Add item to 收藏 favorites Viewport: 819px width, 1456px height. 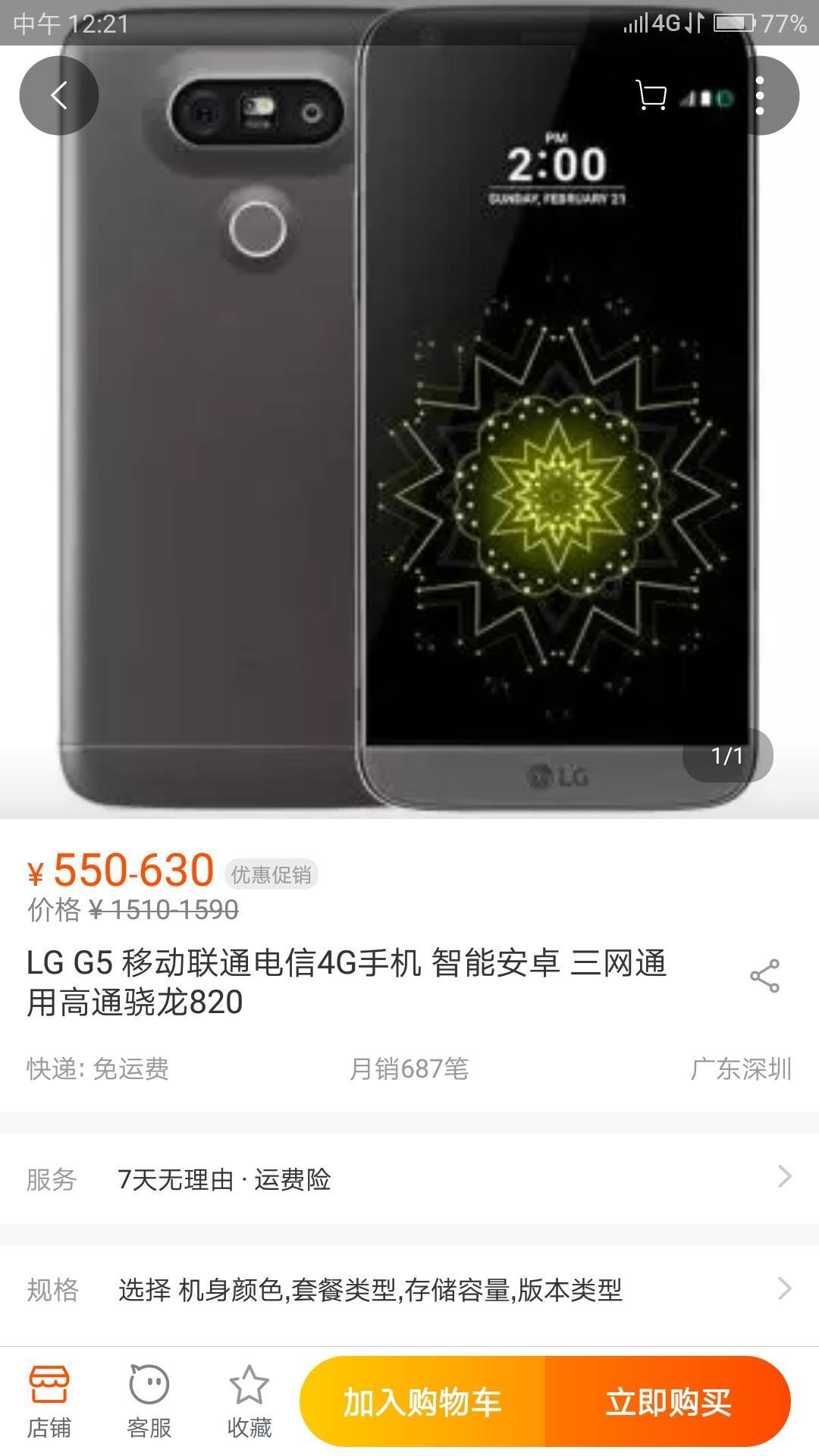pyautogui.click(x=249, y=1401)
